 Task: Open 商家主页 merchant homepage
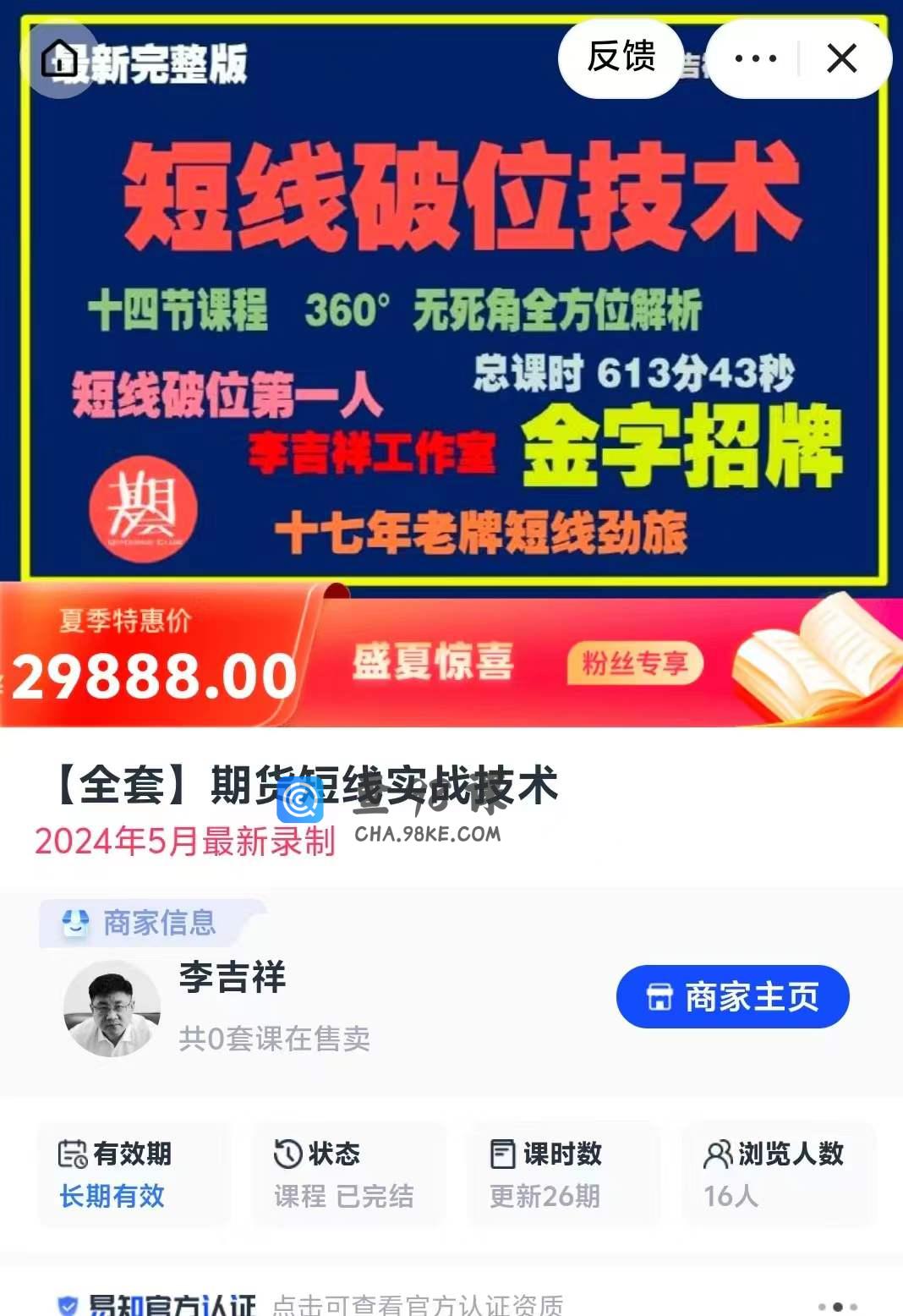(x=732, y=997)
